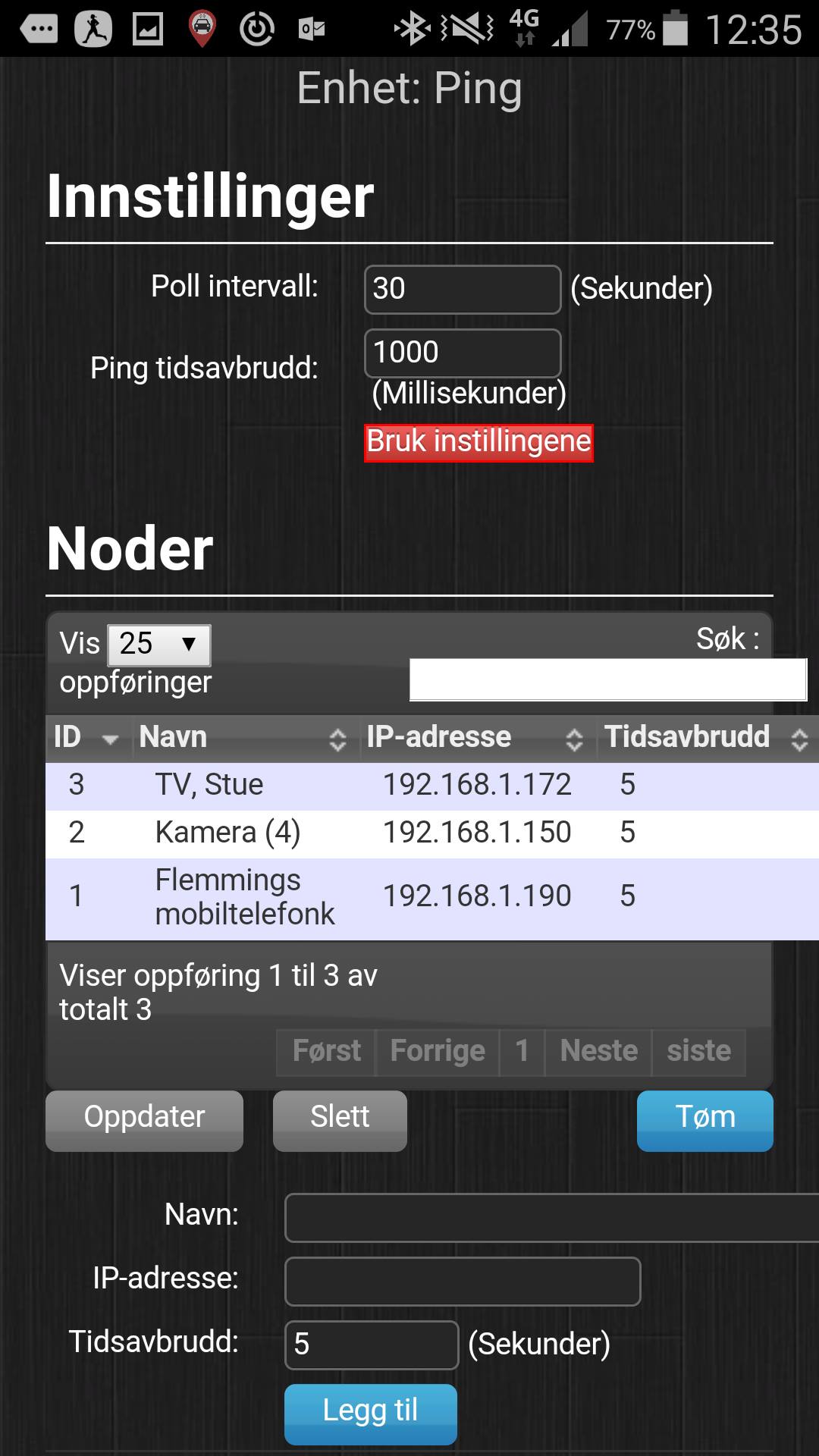Jump to the siste page
819x1456 pixels.
698,1052
